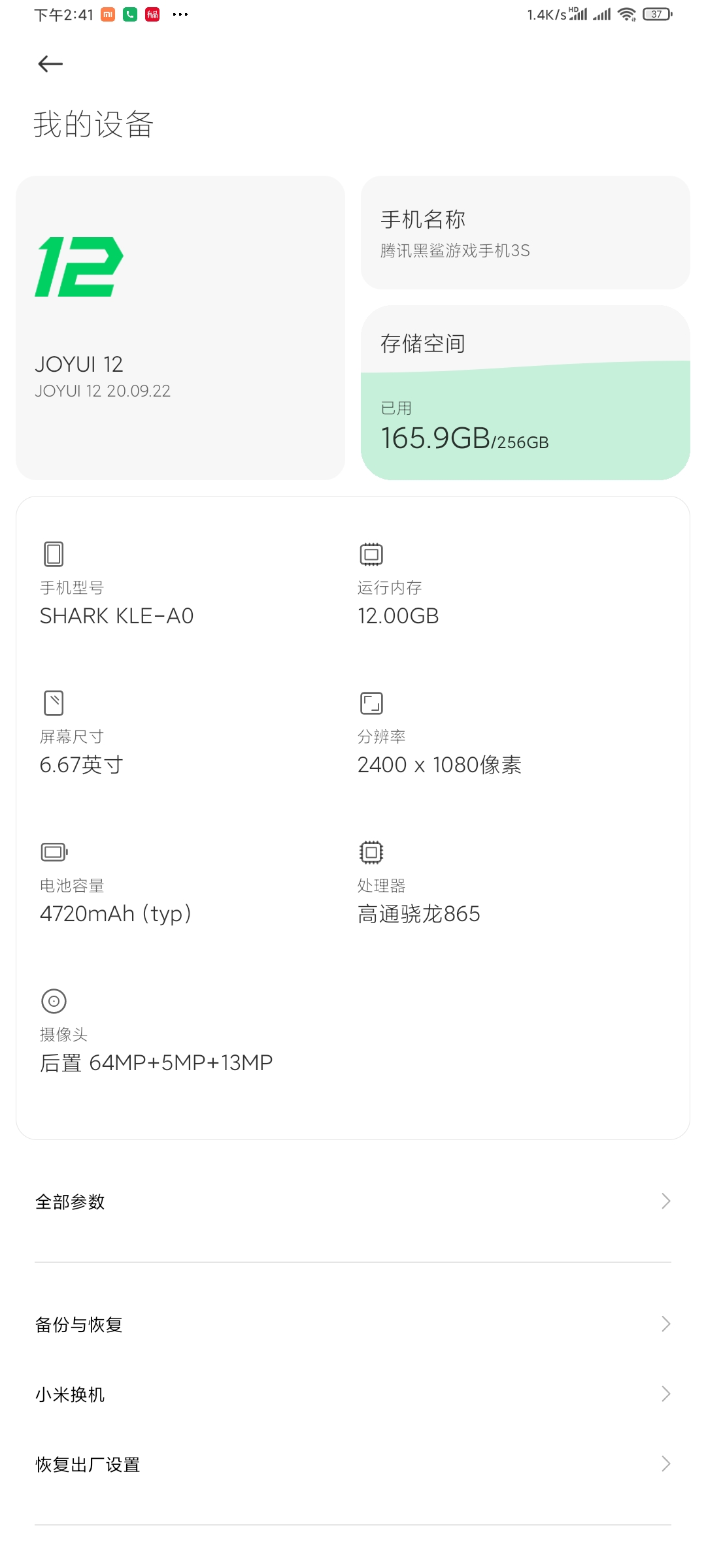Image resolution: width=706 pixels, height=1568 pixels.
Task: Open the JOYUI 12 version card
Action: pos(180,328)
